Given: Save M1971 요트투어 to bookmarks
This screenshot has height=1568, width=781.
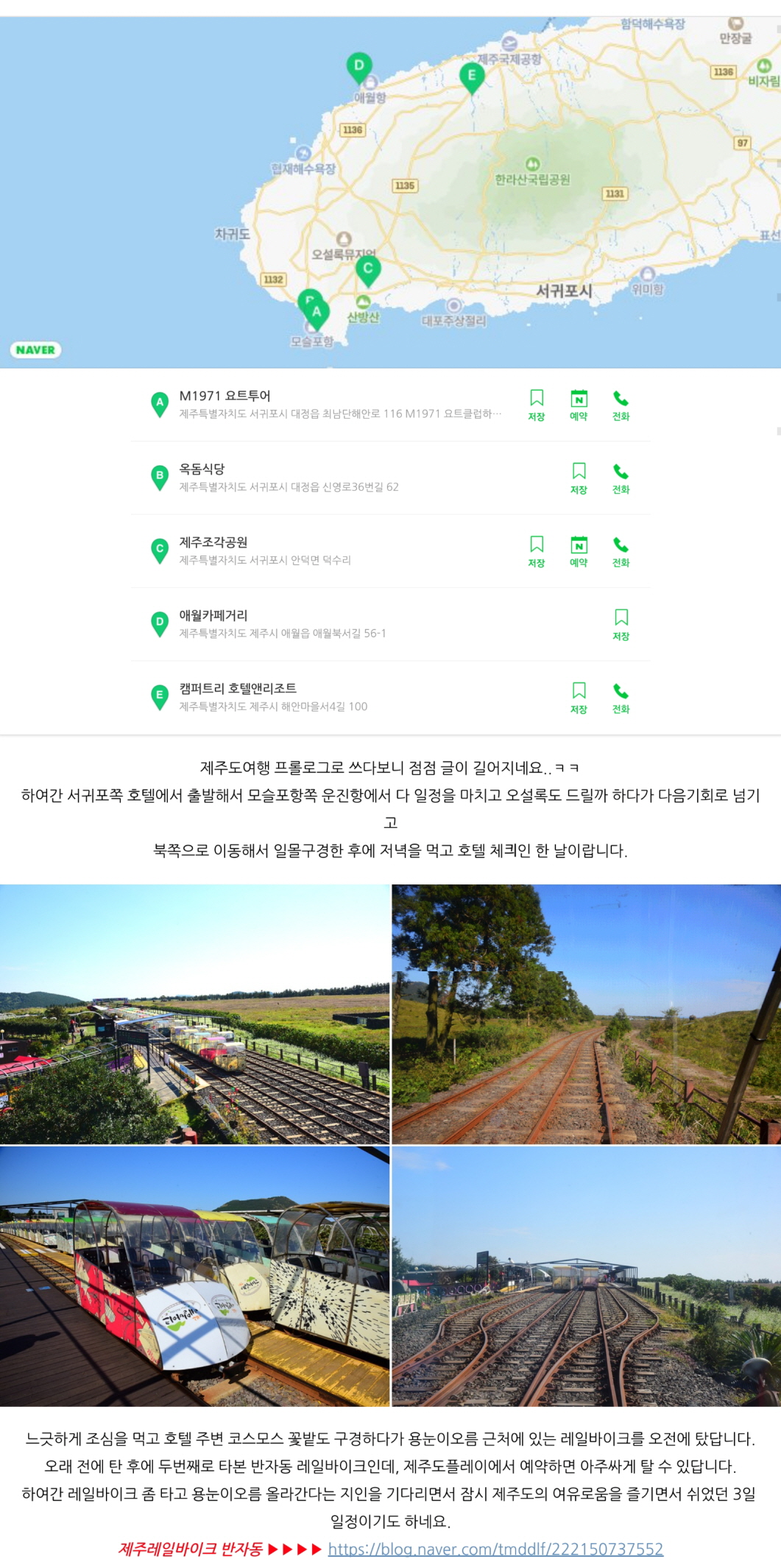Looking at the screenshot, I should pyautogui.click(x=537, y=404).
